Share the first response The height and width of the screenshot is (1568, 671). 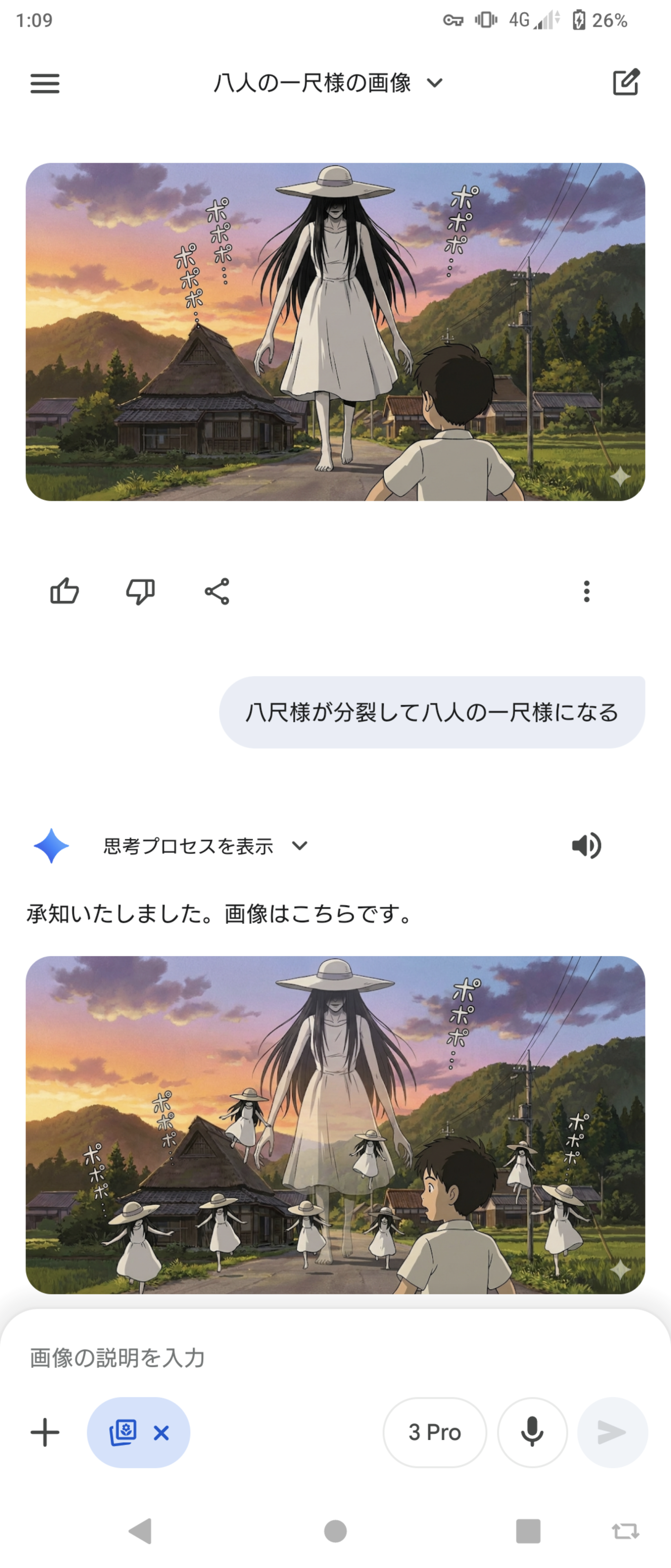pyautogui.click(x=217, y=591)
